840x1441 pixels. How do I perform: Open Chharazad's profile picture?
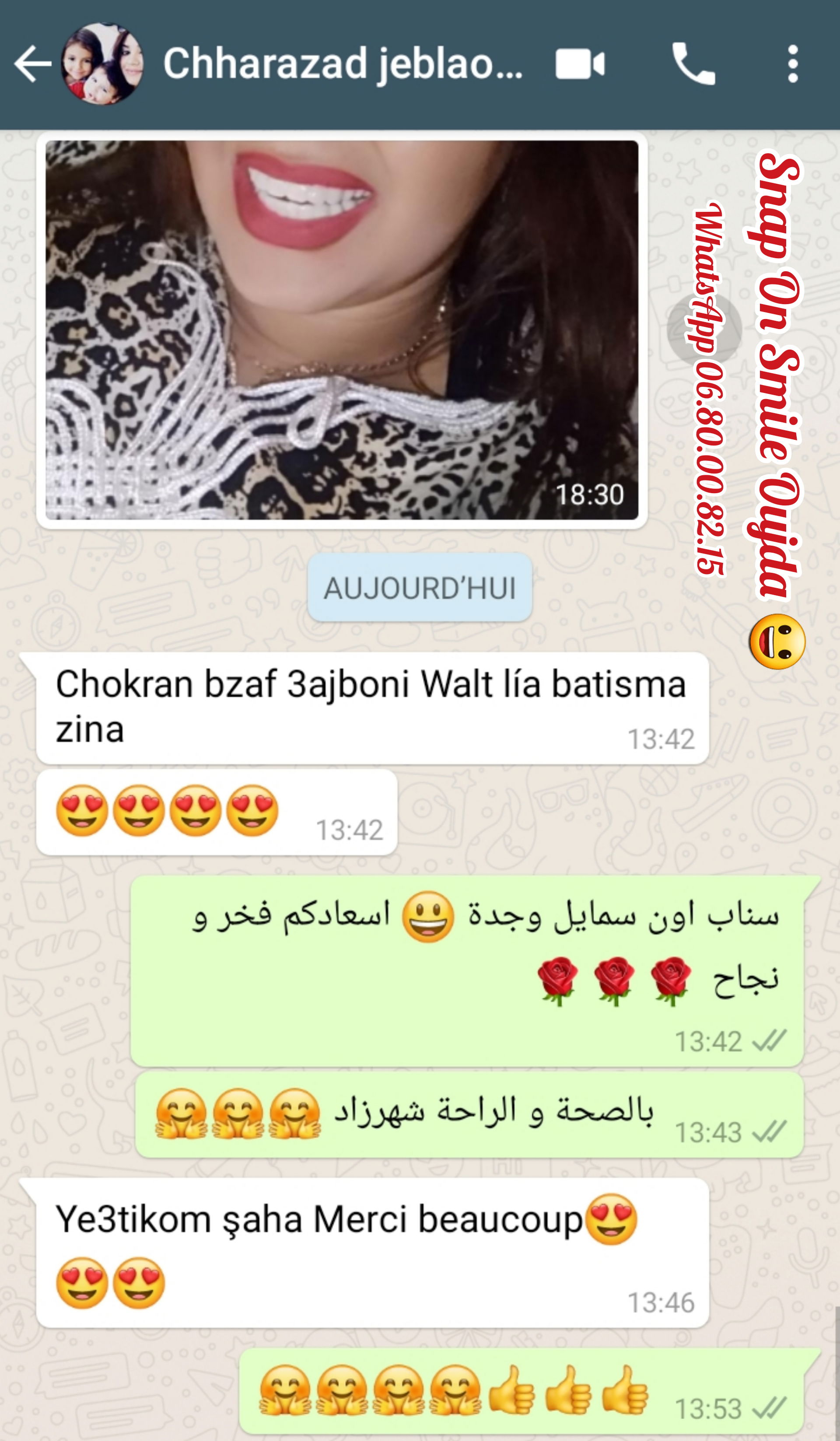click(103, 64)
